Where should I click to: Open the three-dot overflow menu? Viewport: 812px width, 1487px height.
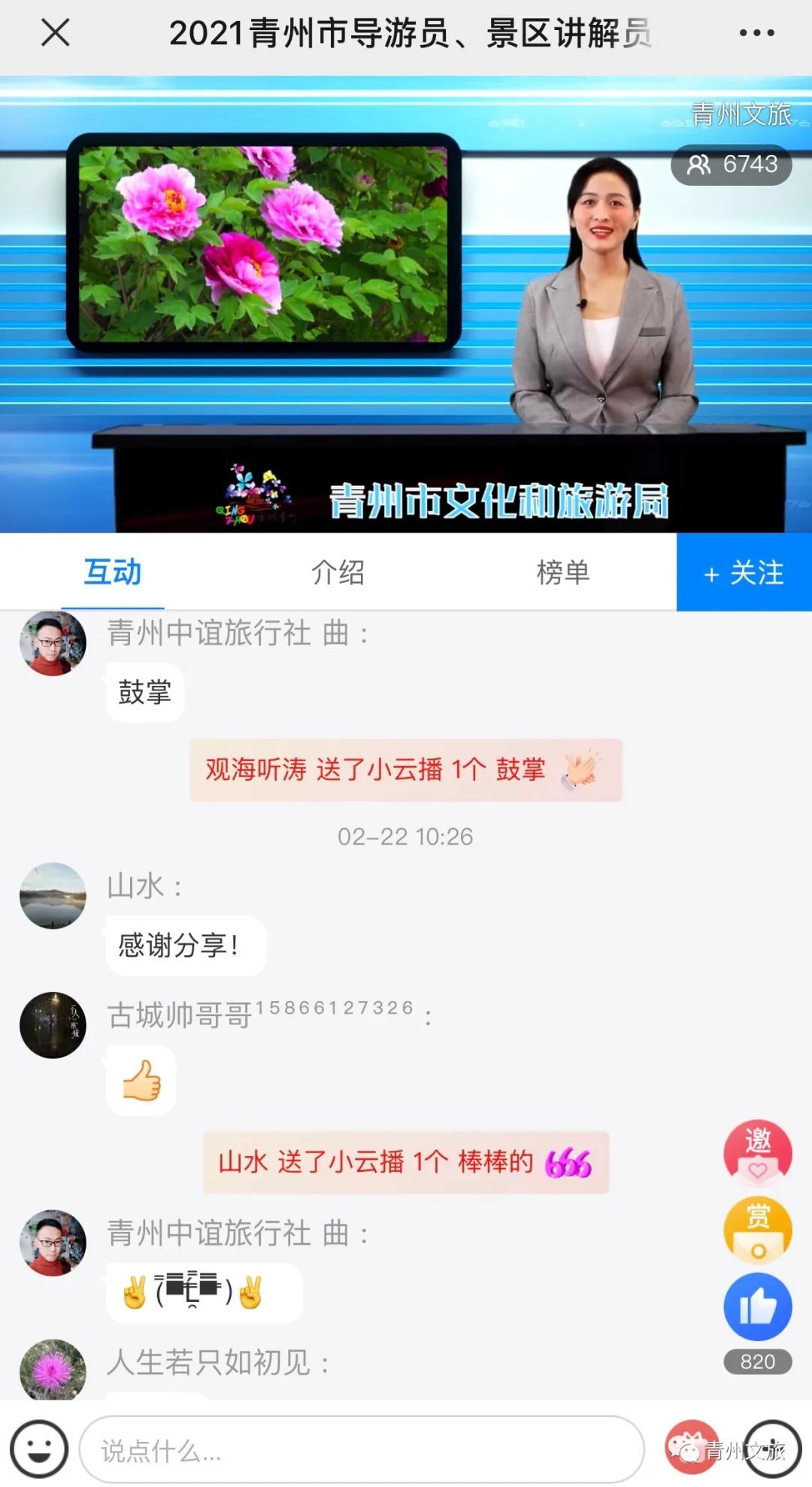tap(756, 33)
